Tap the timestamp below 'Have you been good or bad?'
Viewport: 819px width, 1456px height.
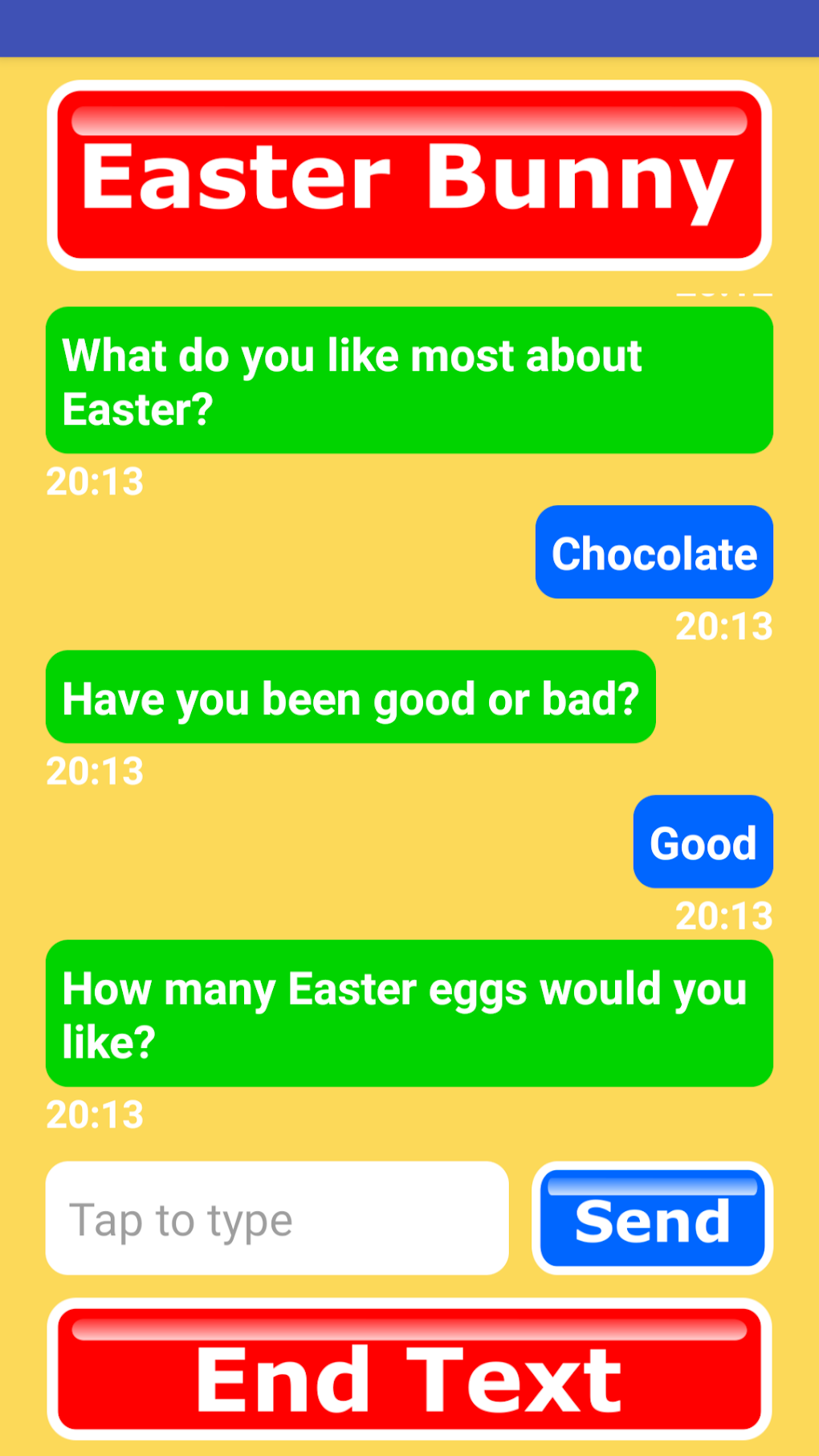point(95,771)
